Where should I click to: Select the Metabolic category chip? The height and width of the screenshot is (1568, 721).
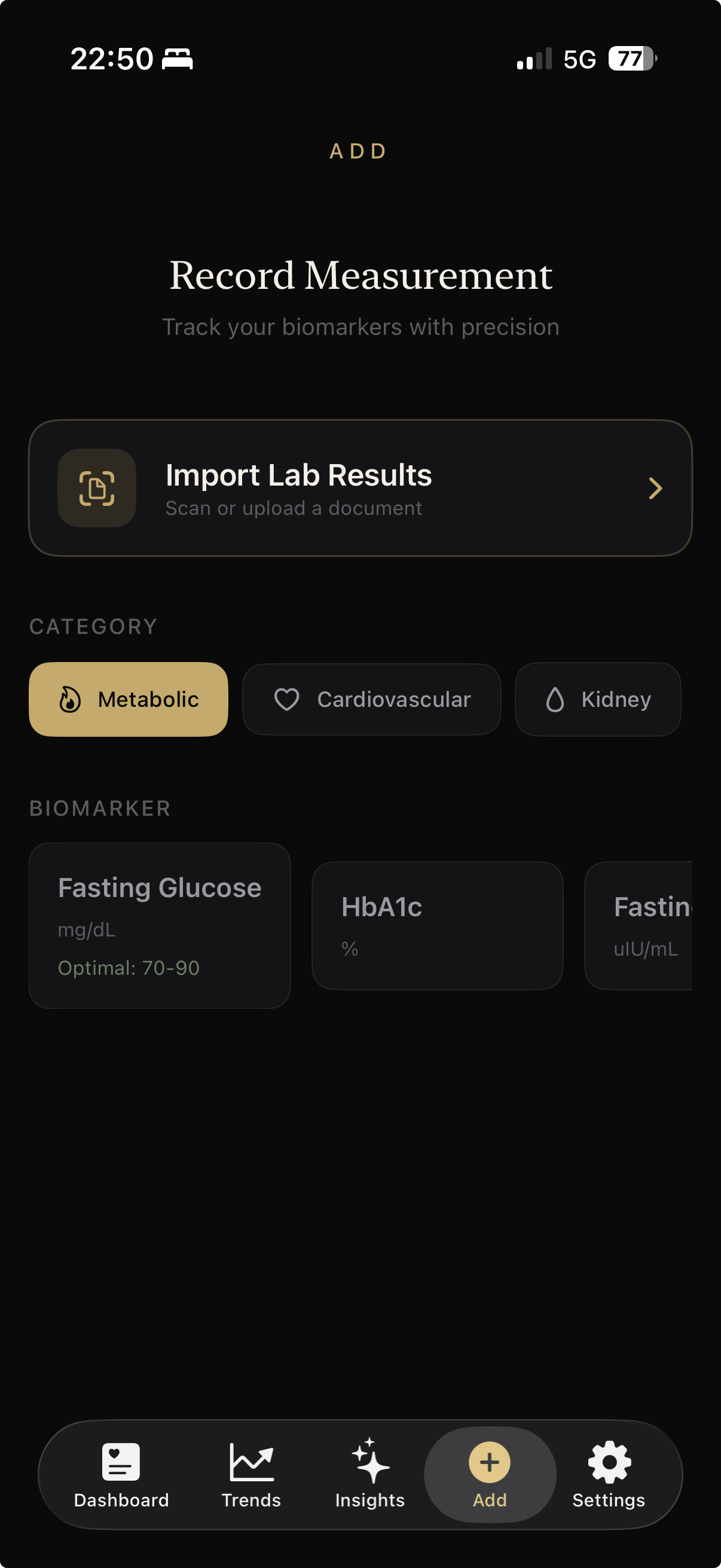click(129, 700)
